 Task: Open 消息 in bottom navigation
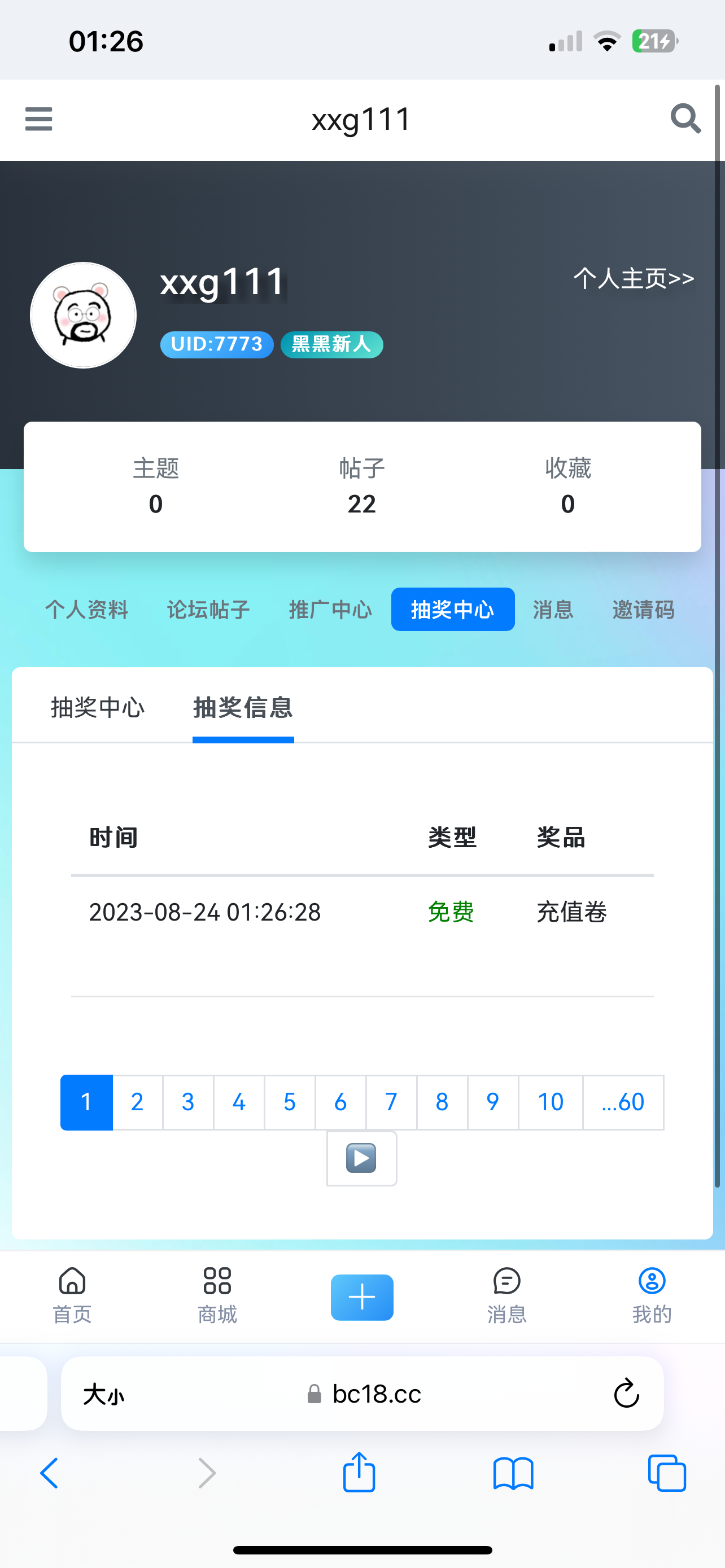click(x=506, y=1294)
